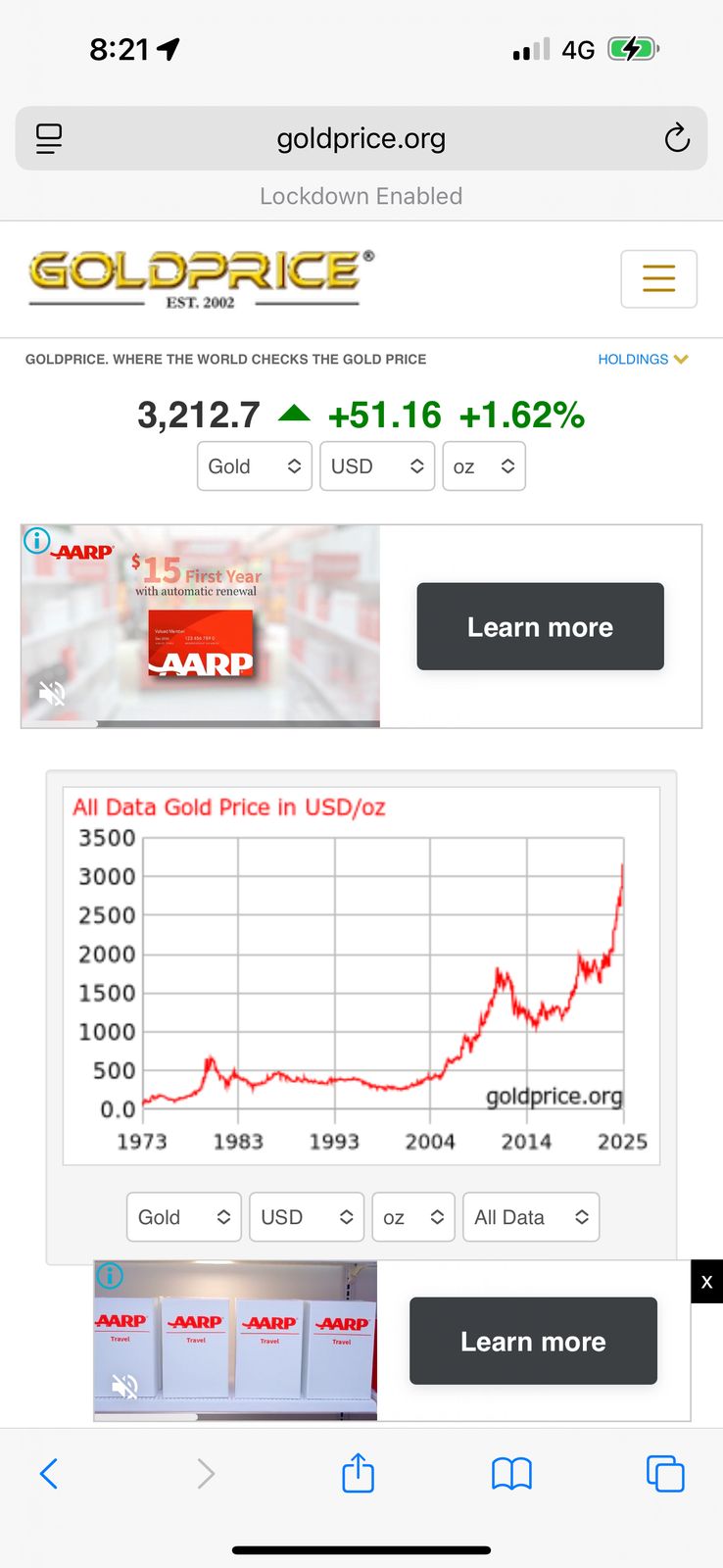This screenshot has height=1568, width=723.
Task: Show open Safari tabs
Action: (665, 1473)
